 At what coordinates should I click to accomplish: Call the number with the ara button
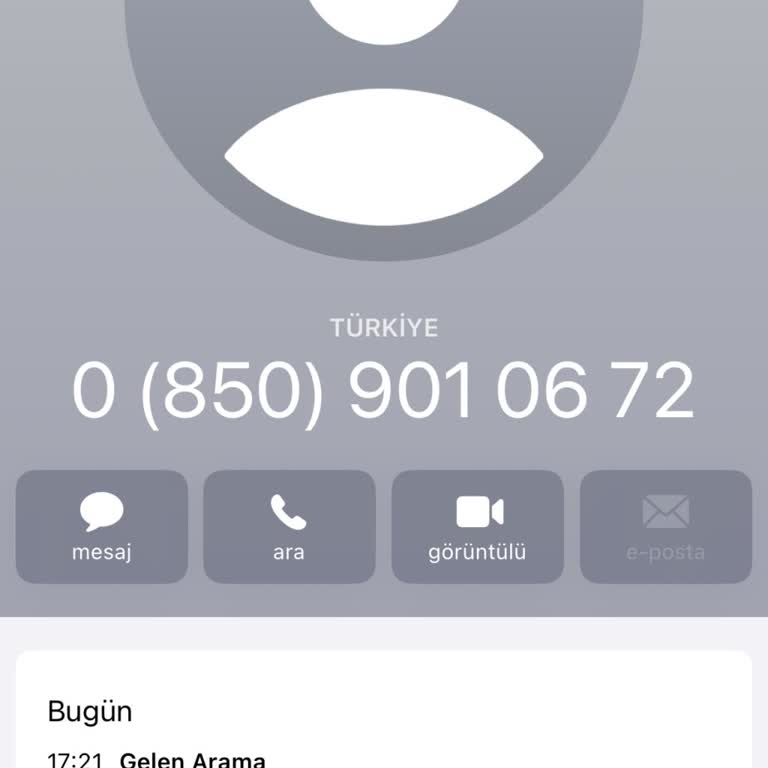[x=289, y=526]
